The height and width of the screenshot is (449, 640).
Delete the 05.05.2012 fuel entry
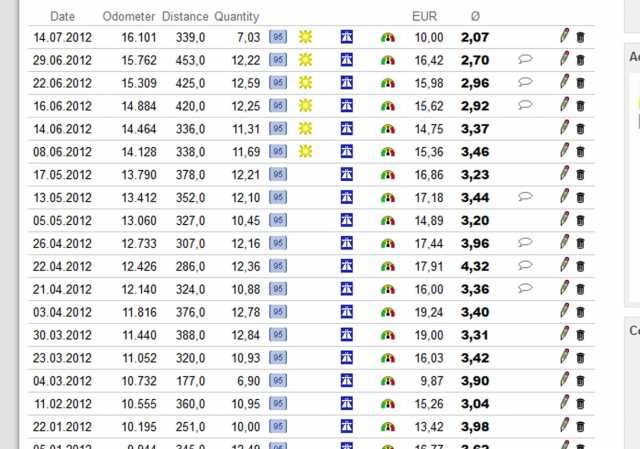580,221
